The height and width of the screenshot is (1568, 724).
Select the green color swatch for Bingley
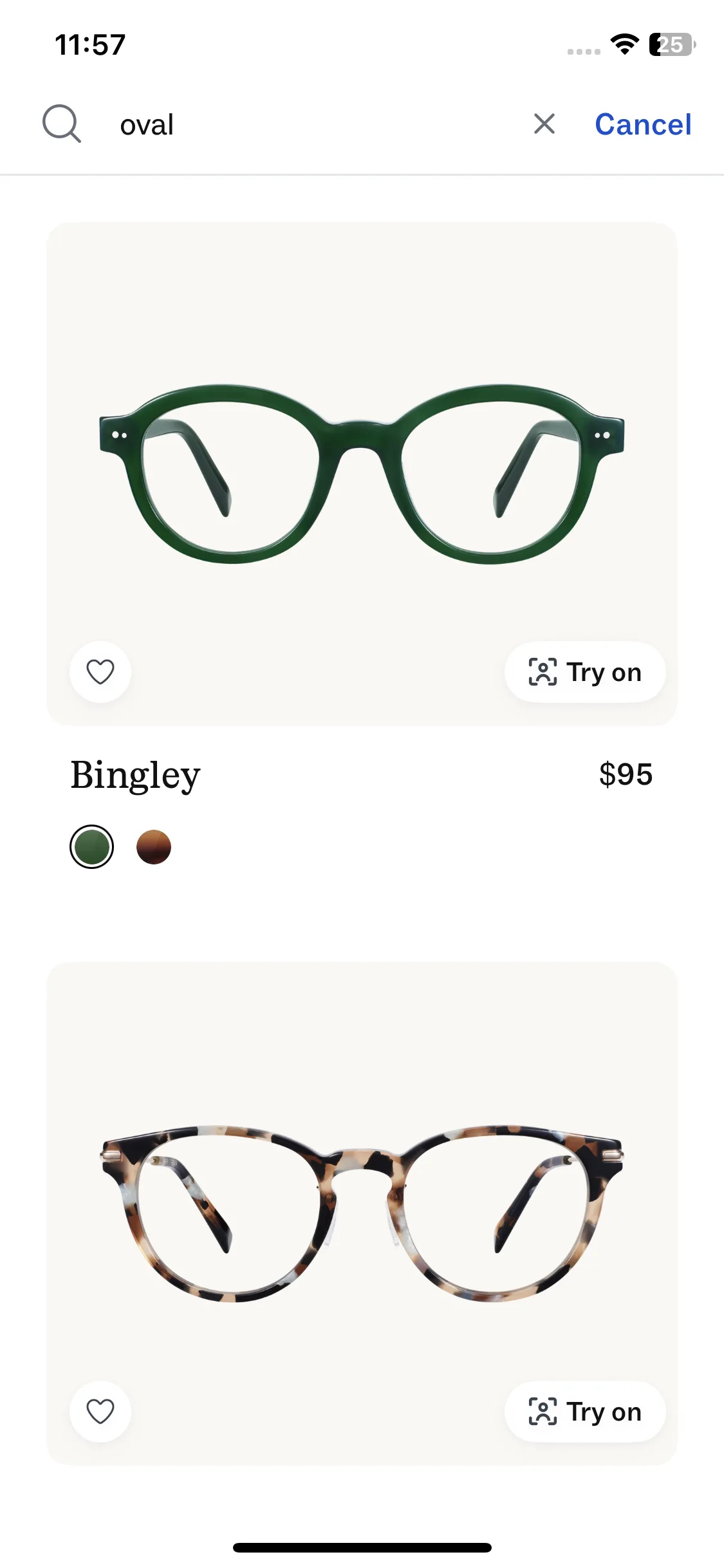92,846
